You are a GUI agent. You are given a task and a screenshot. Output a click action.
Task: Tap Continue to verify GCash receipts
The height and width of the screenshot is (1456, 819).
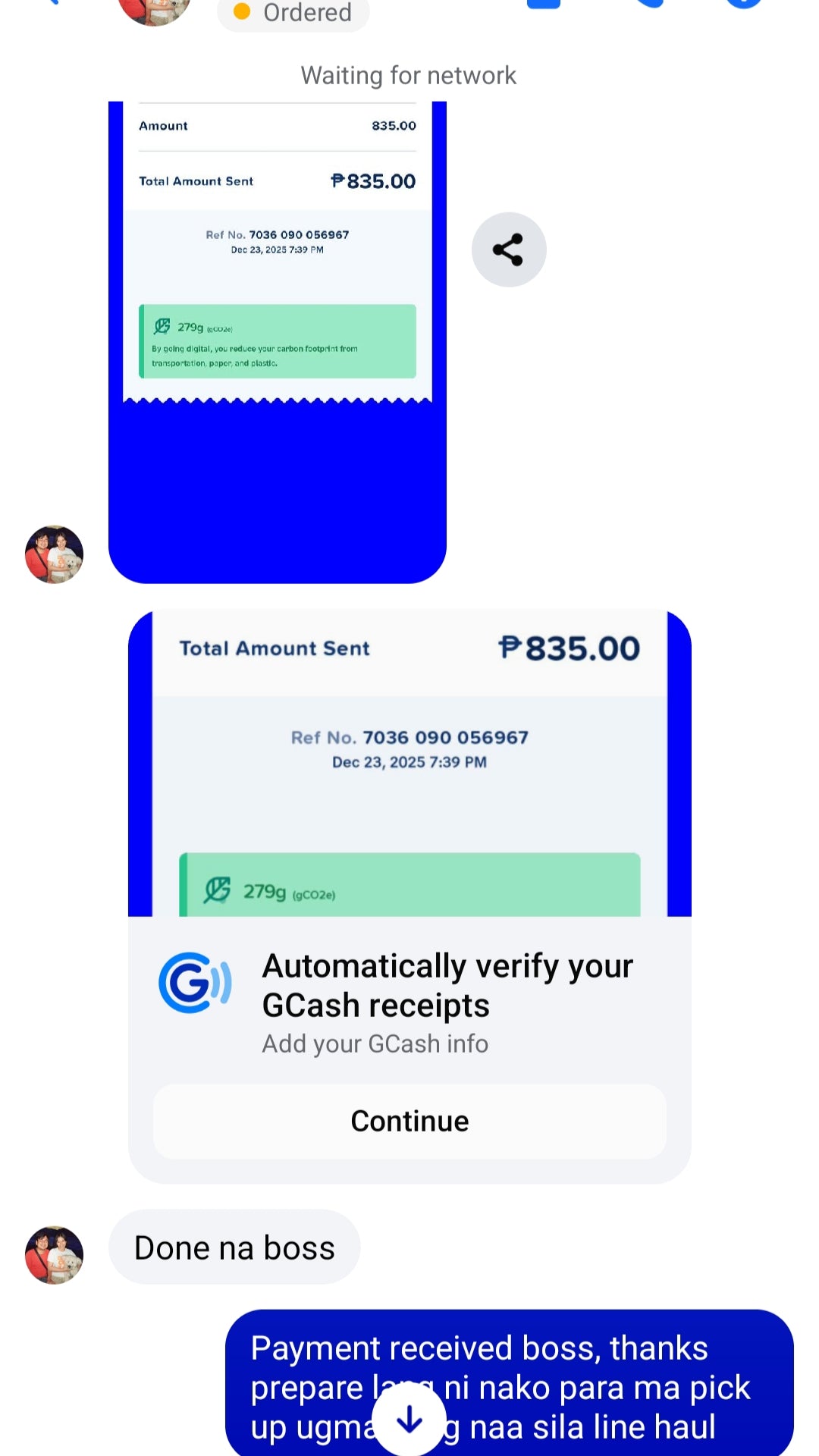[x=409, y=1121]
